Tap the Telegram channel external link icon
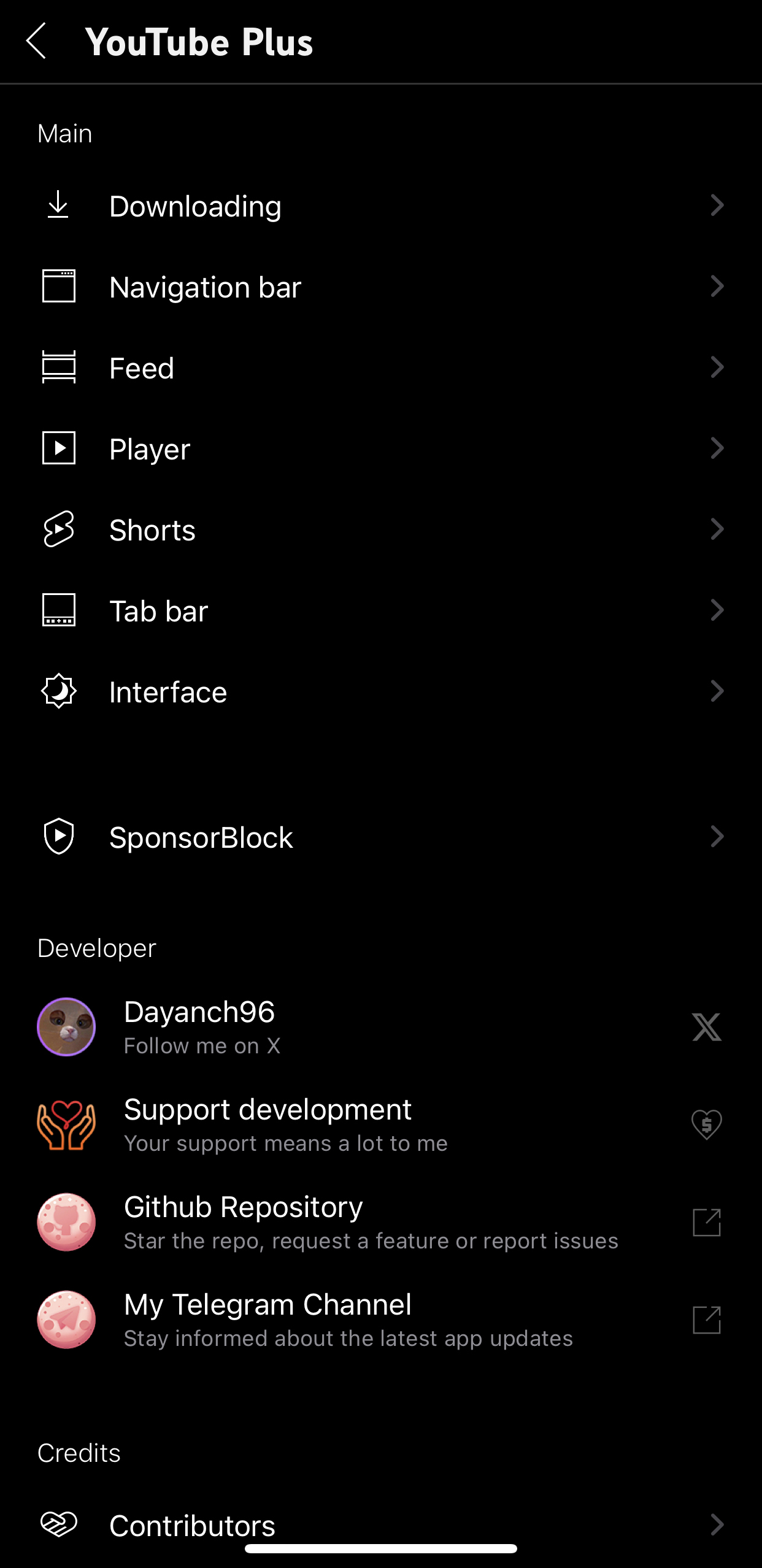This screenshot has height=1568, width=762. point(706,1320)
